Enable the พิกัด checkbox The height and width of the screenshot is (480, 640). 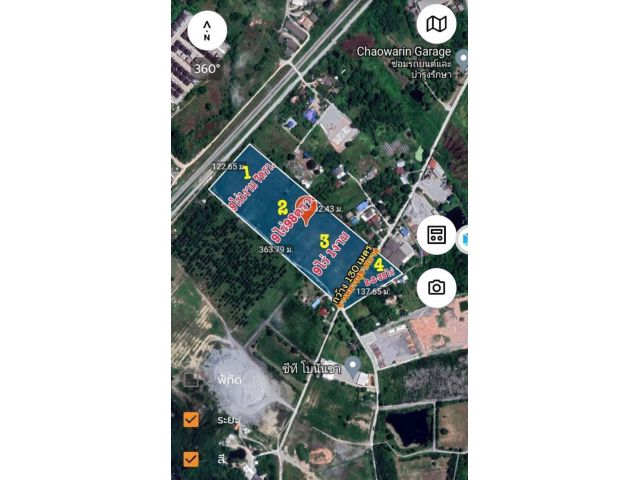[191, 380]
